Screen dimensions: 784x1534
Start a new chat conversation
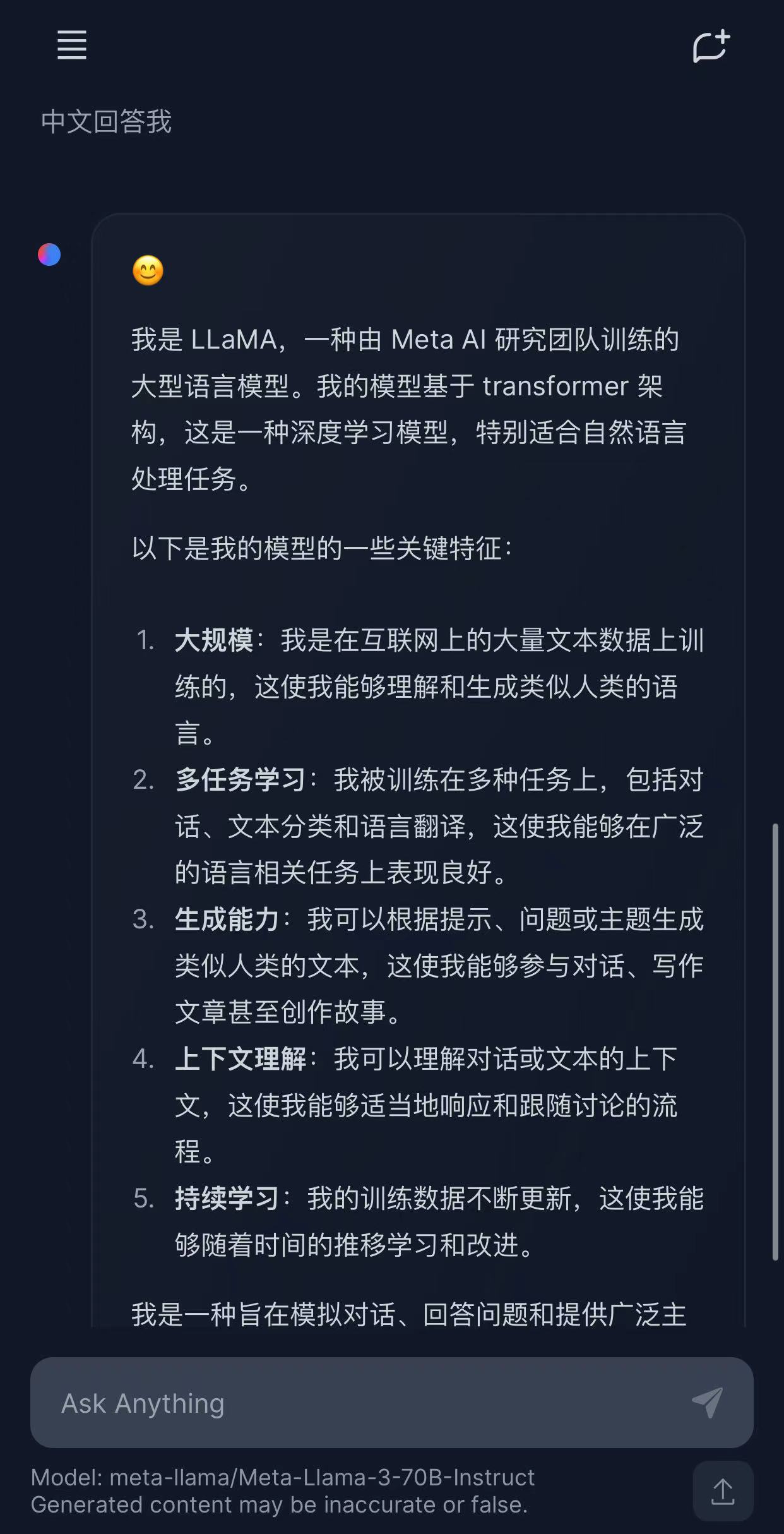(711, 46)
